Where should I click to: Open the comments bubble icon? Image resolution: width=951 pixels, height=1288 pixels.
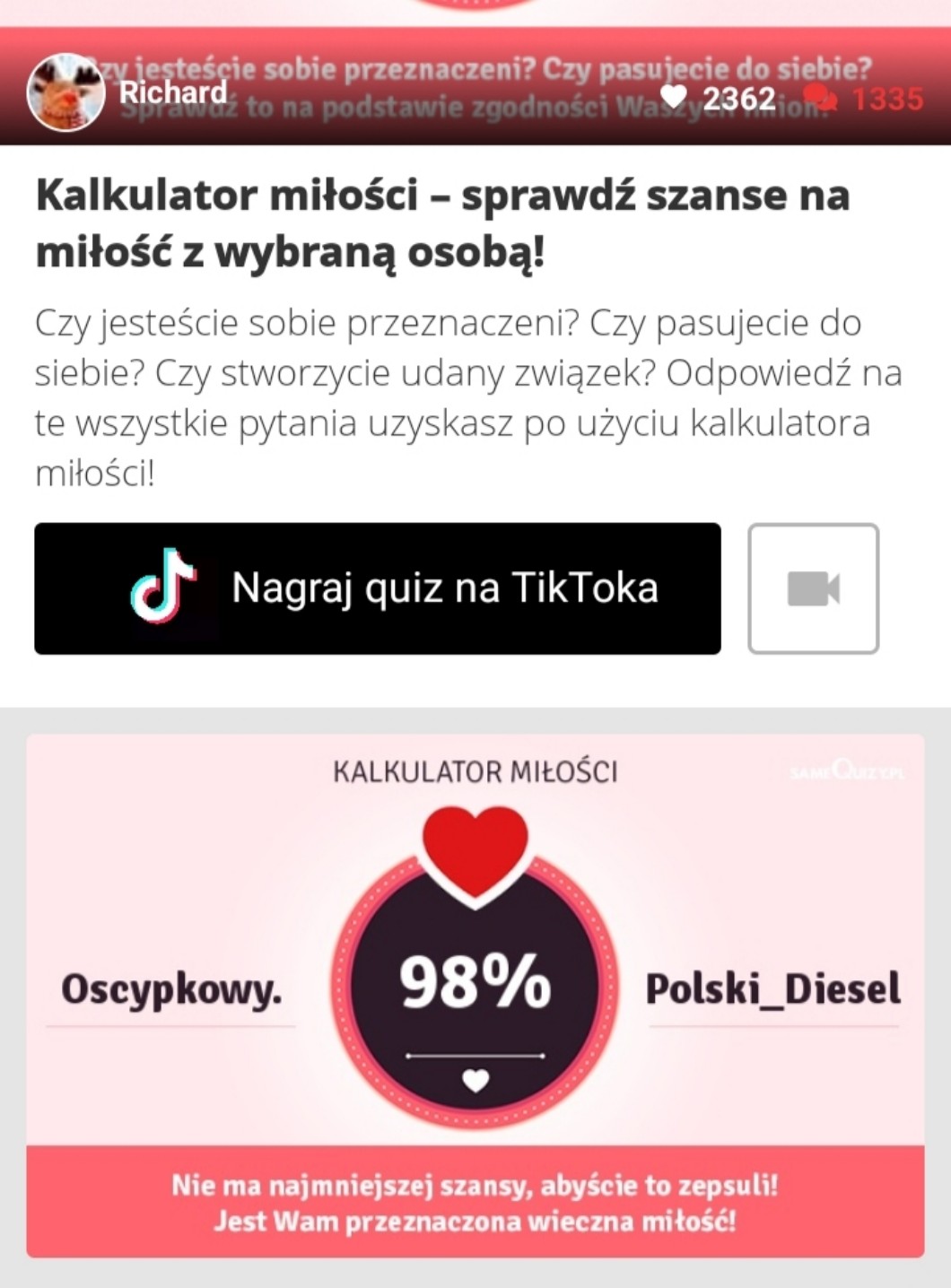pos(818,97)
